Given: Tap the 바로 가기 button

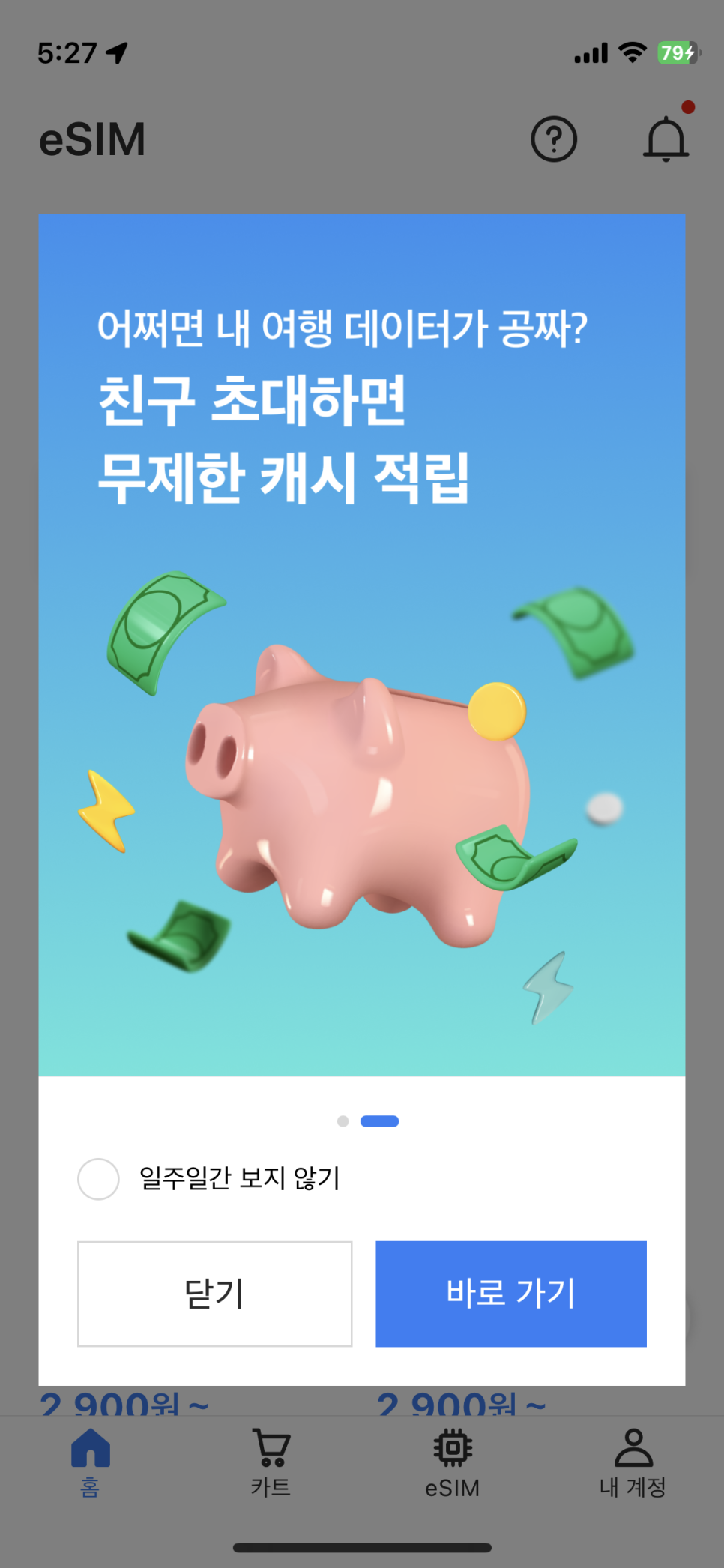Looking at the screenshot, I should (511, 1294).
